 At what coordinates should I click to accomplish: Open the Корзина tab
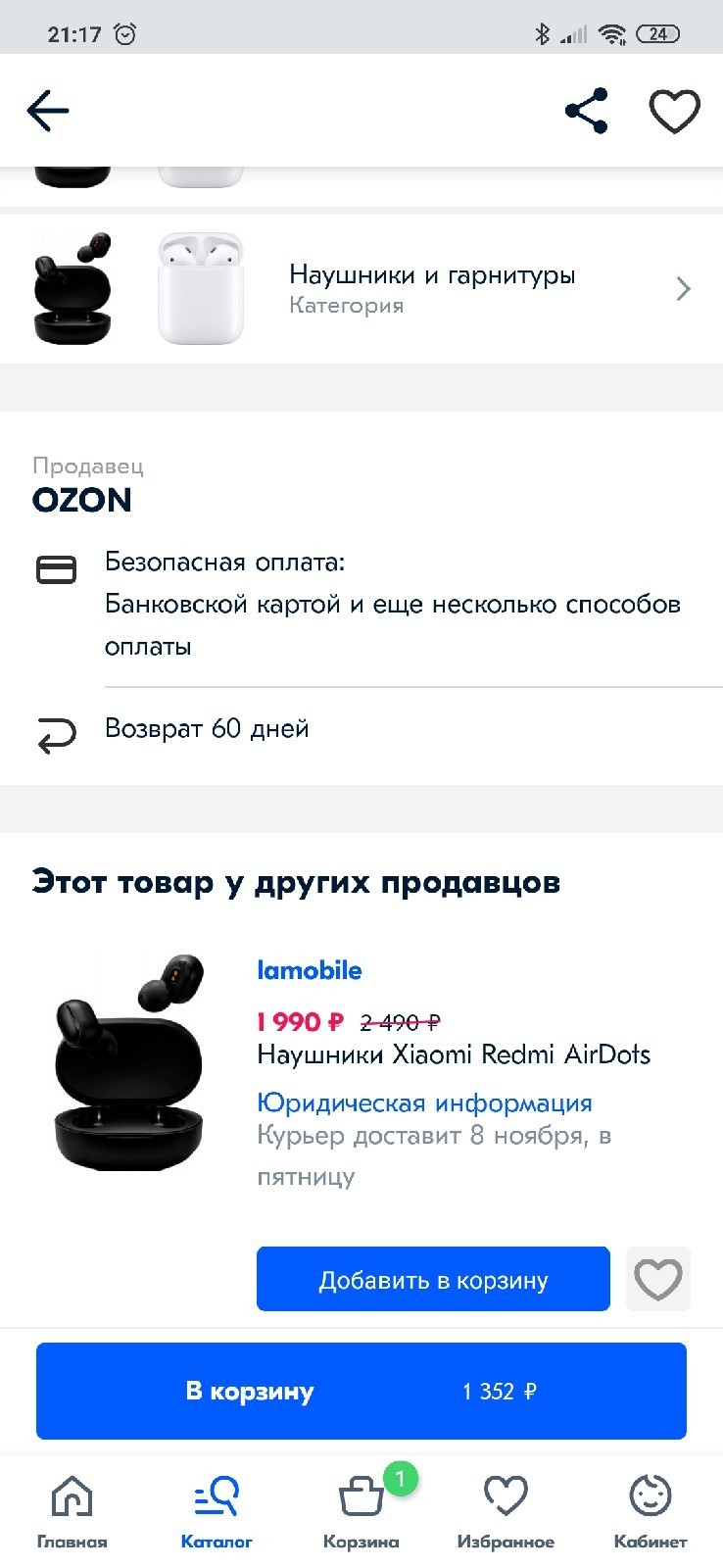pos(361,1511)
